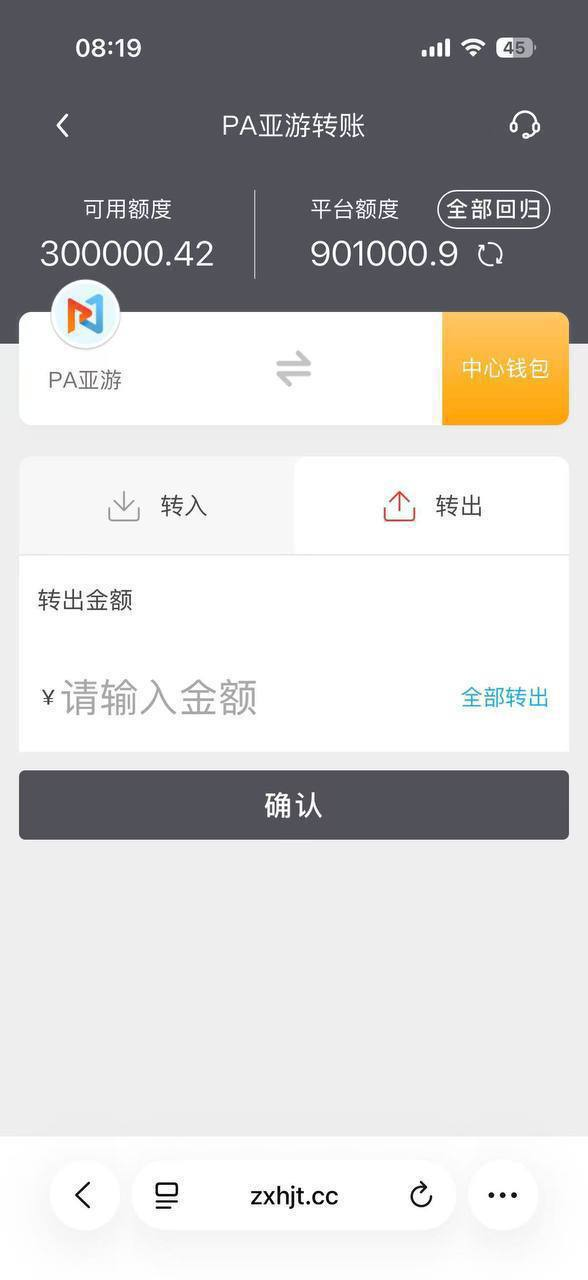Reload the page in browser

(421, 1195)
